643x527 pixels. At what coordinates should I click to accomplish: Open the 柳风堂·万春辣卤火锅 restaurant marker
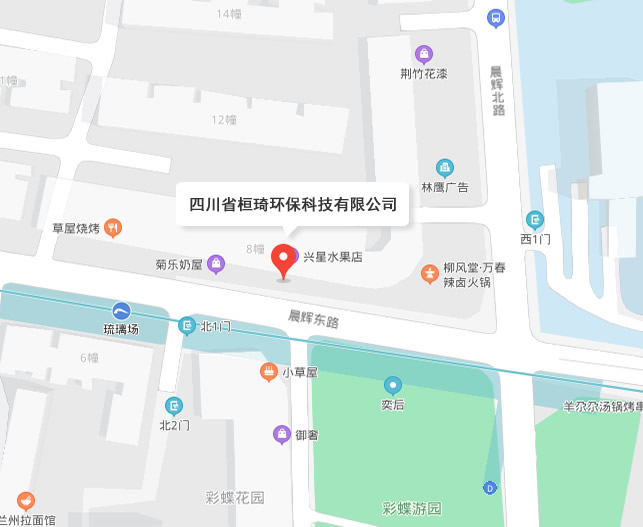[x=429, y=271]
